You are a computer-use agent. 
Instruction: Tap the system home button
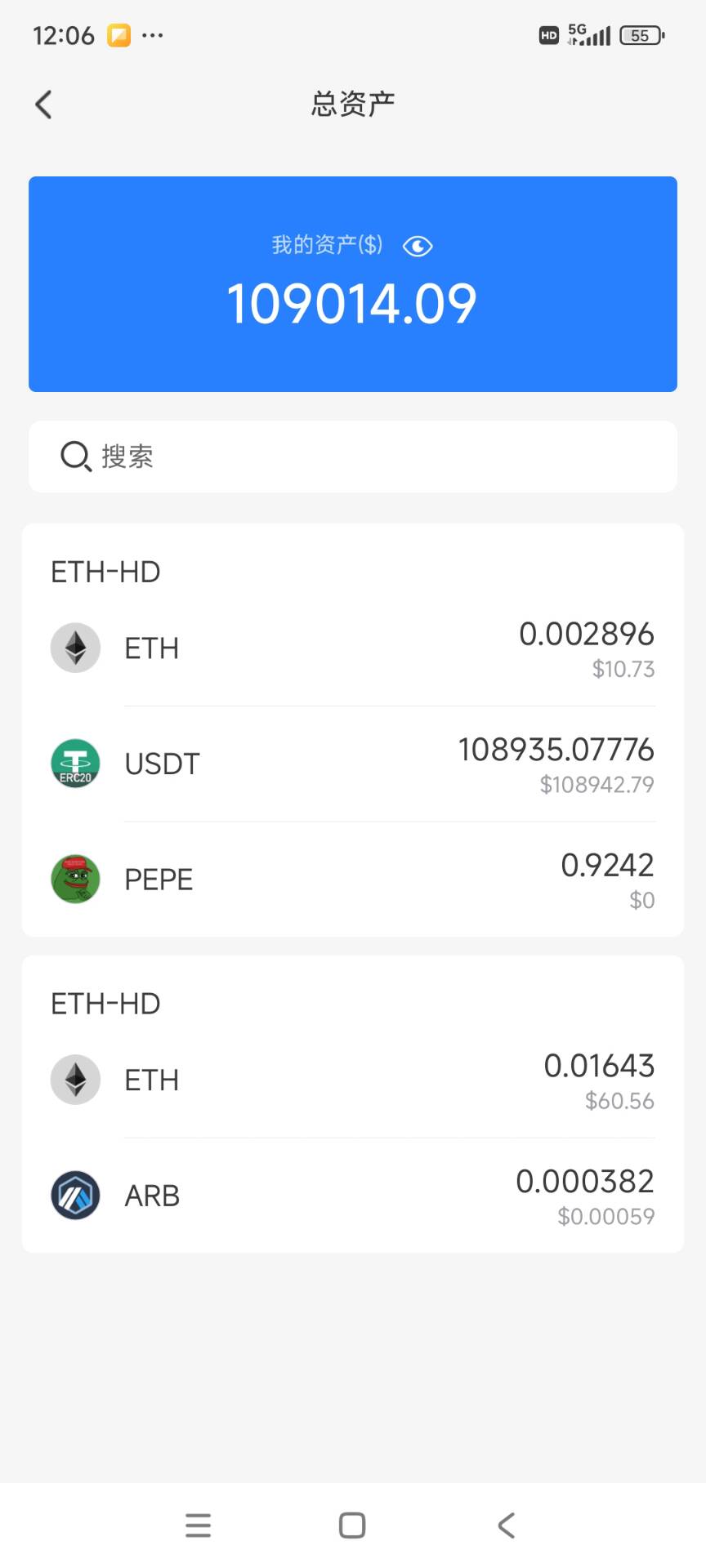pyautogui.click(x=352, y=1525)
